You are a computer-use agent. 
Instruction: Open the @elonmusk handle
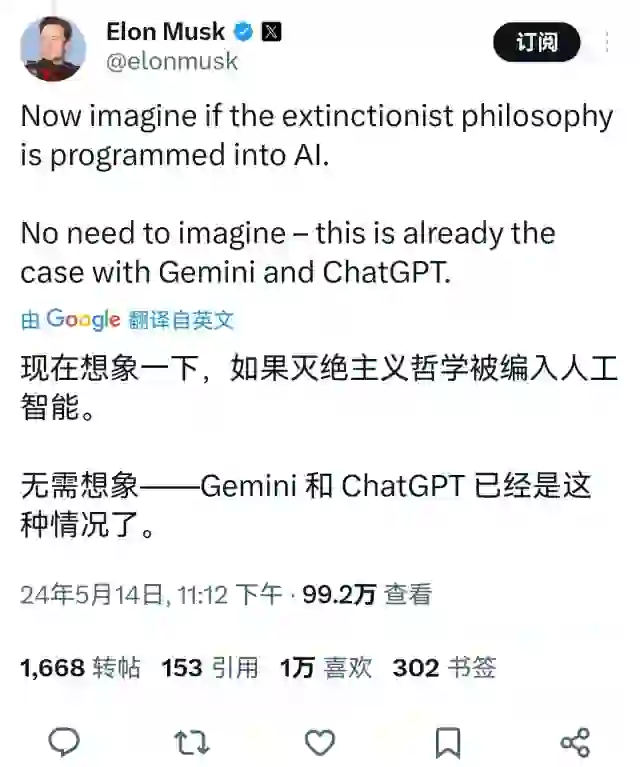(172, 61)
